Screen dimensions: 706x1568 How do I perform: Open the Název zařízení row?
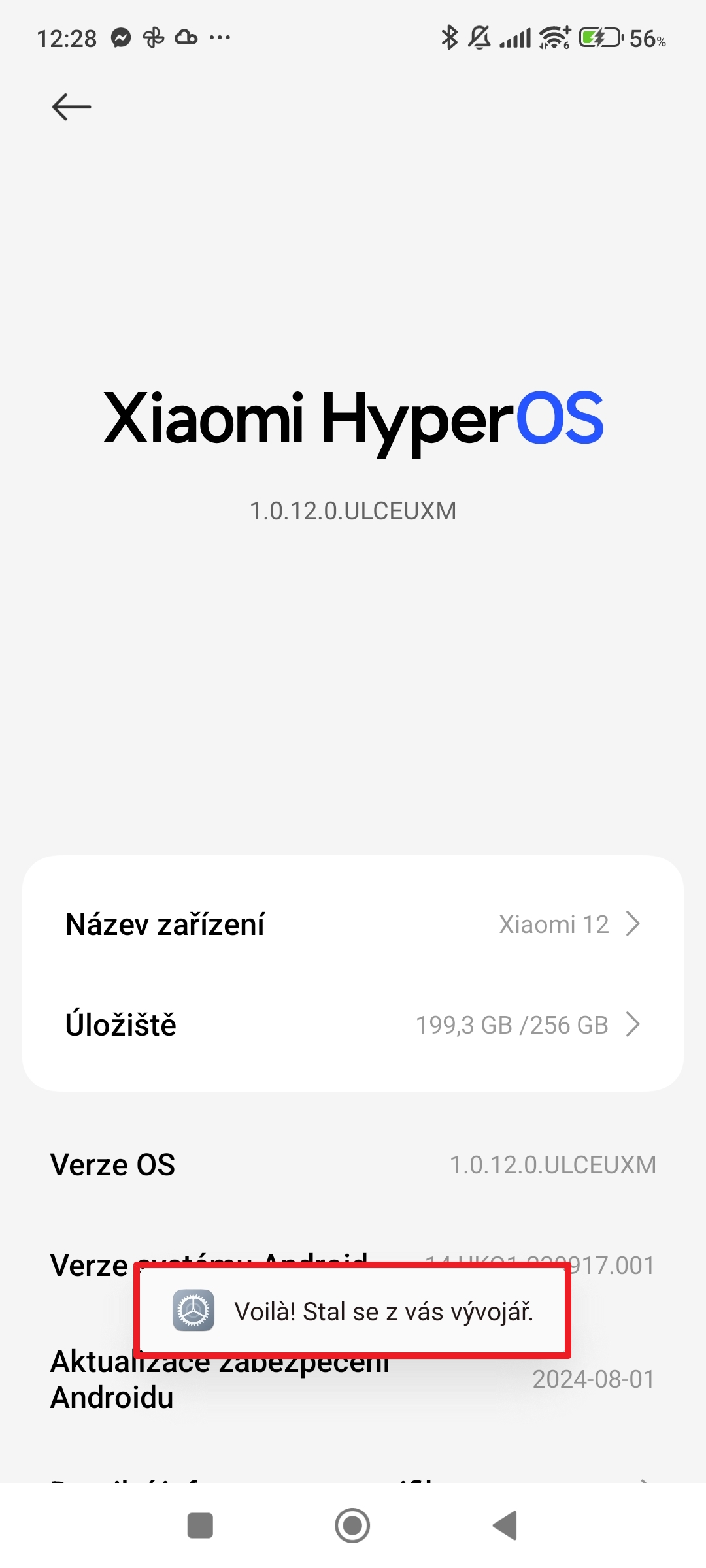(x=353, y=924)
